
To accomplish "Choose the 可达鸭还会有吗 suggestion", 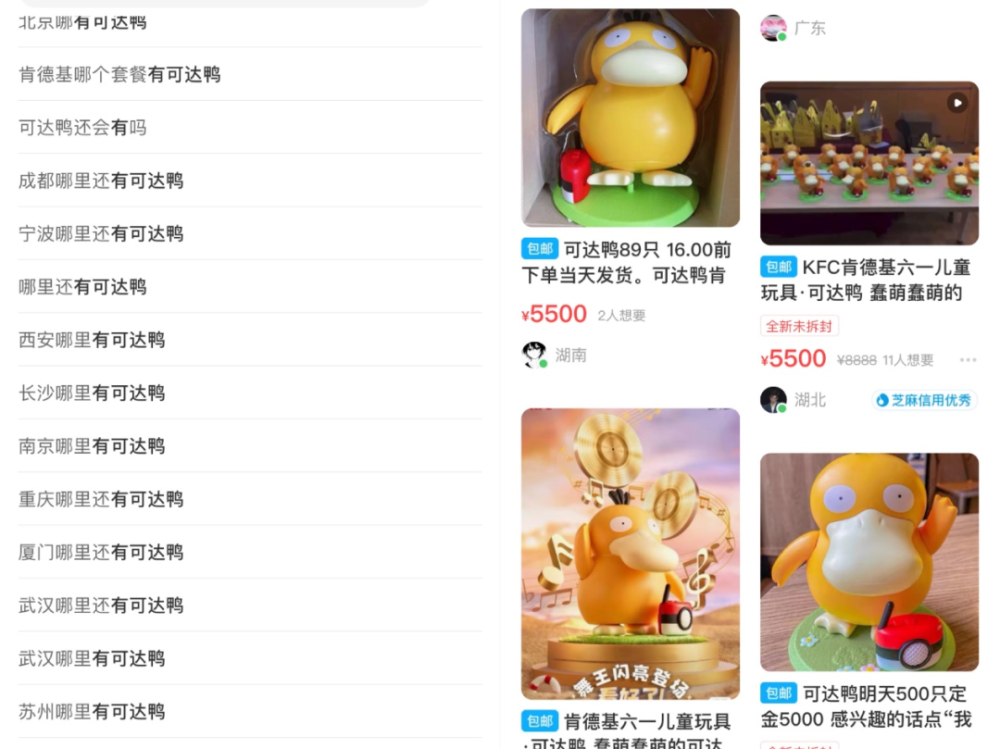I will pos(83,127).
